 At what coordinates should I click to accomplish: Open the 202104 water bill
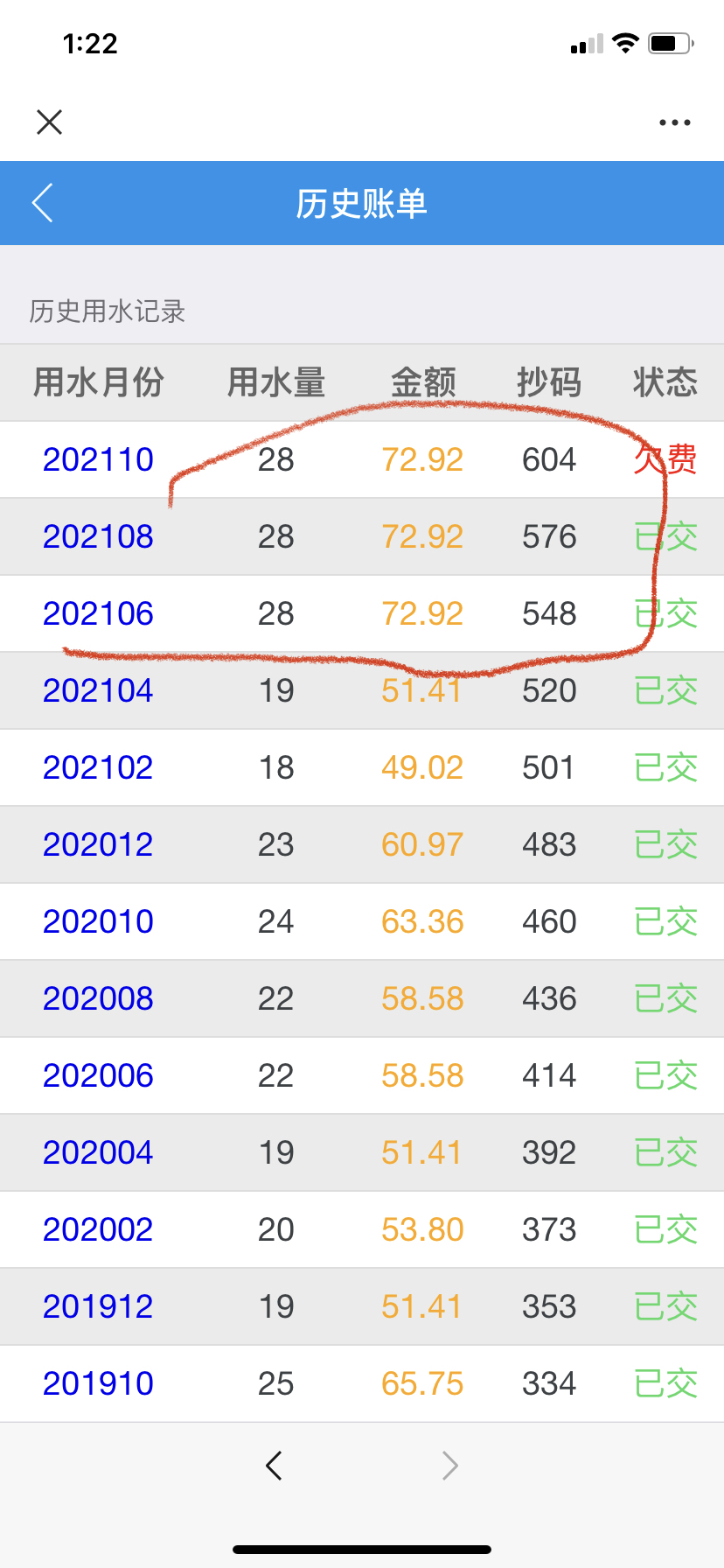point(98,690)
